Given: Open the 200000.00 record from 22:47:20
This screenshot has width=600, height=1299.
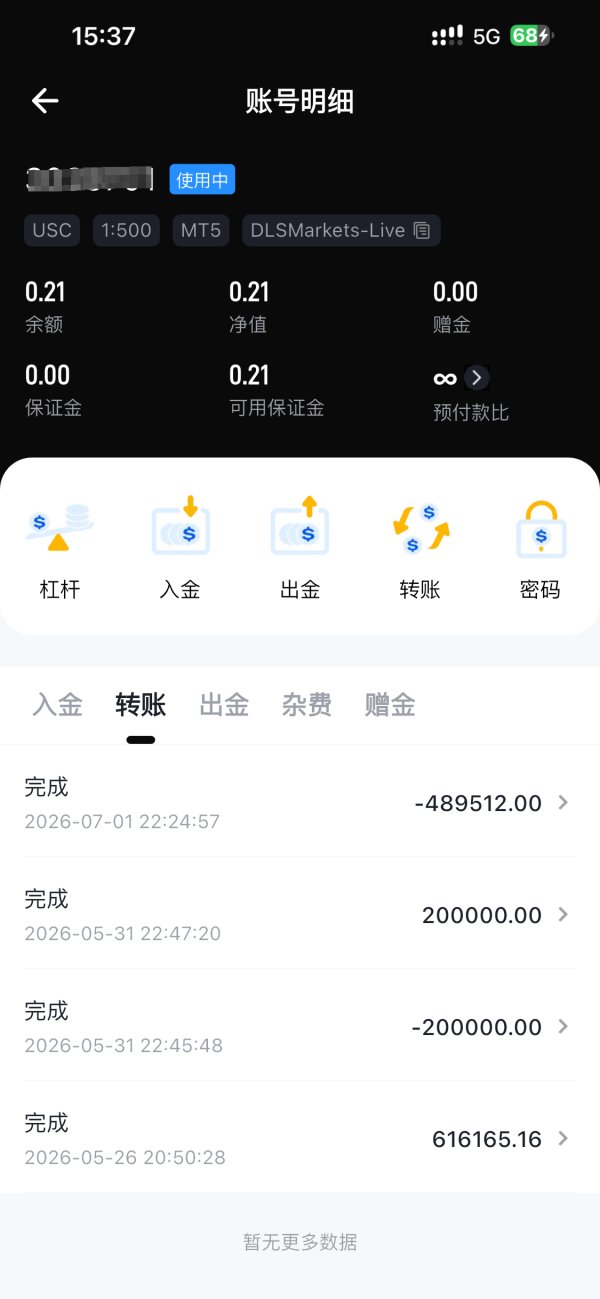Looking at the screenshot, I should click(x=300, y=914).
